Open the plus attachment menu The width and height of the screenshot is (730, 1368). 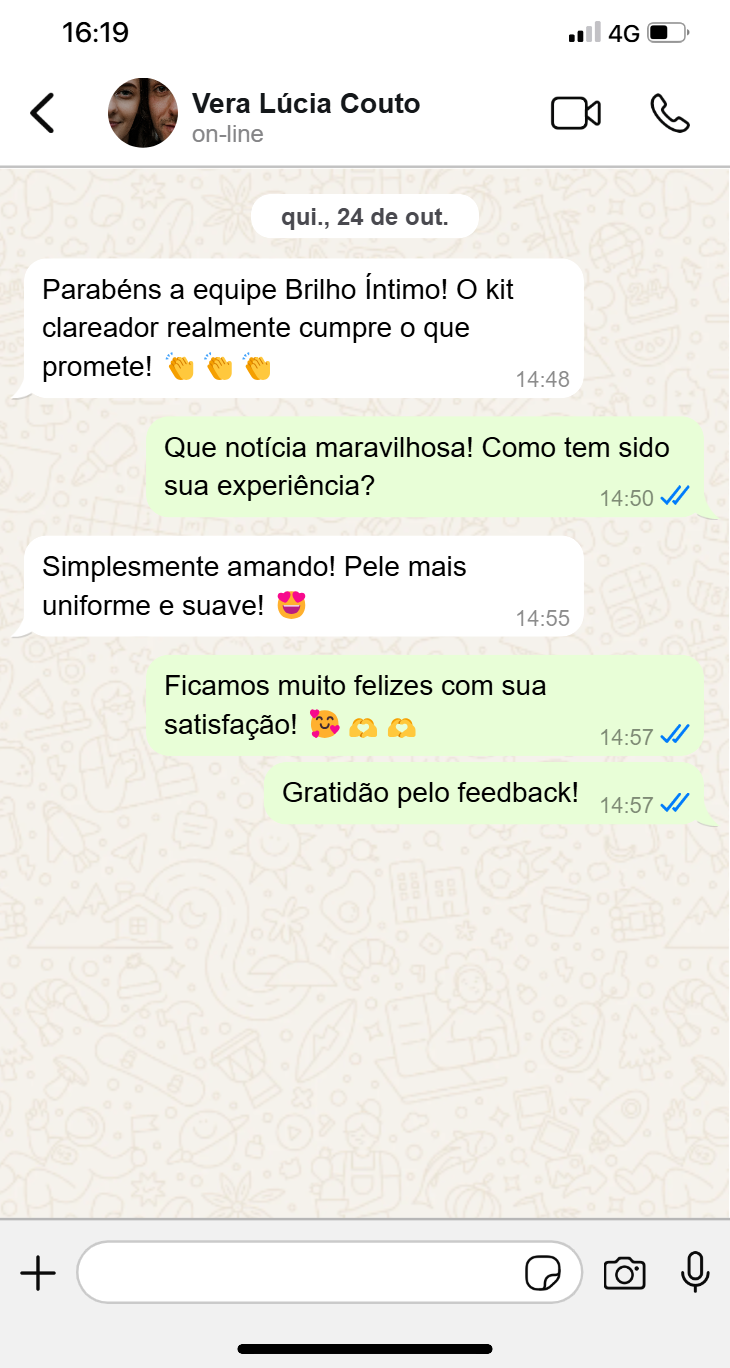point(38,1273)
